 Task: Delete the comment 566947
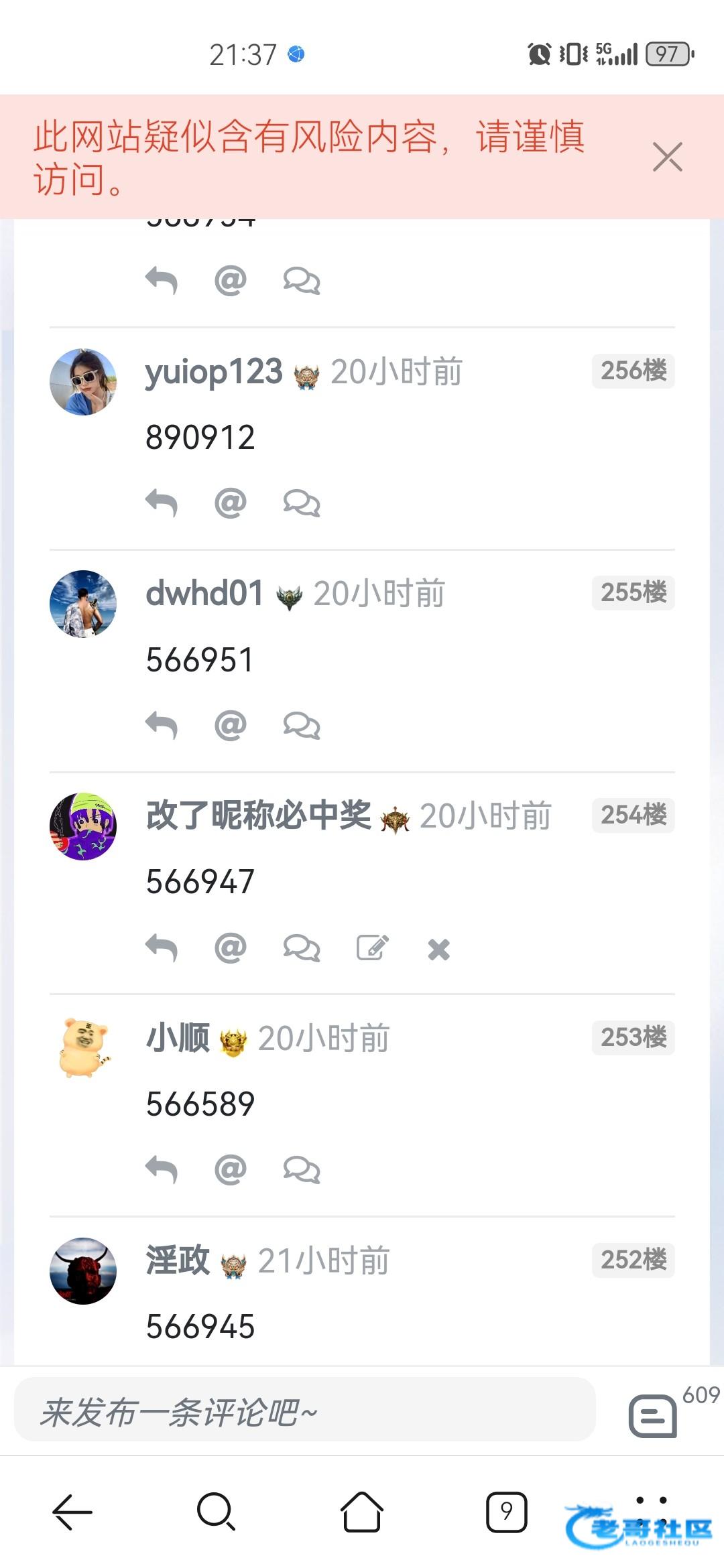[x=439, y=949]
